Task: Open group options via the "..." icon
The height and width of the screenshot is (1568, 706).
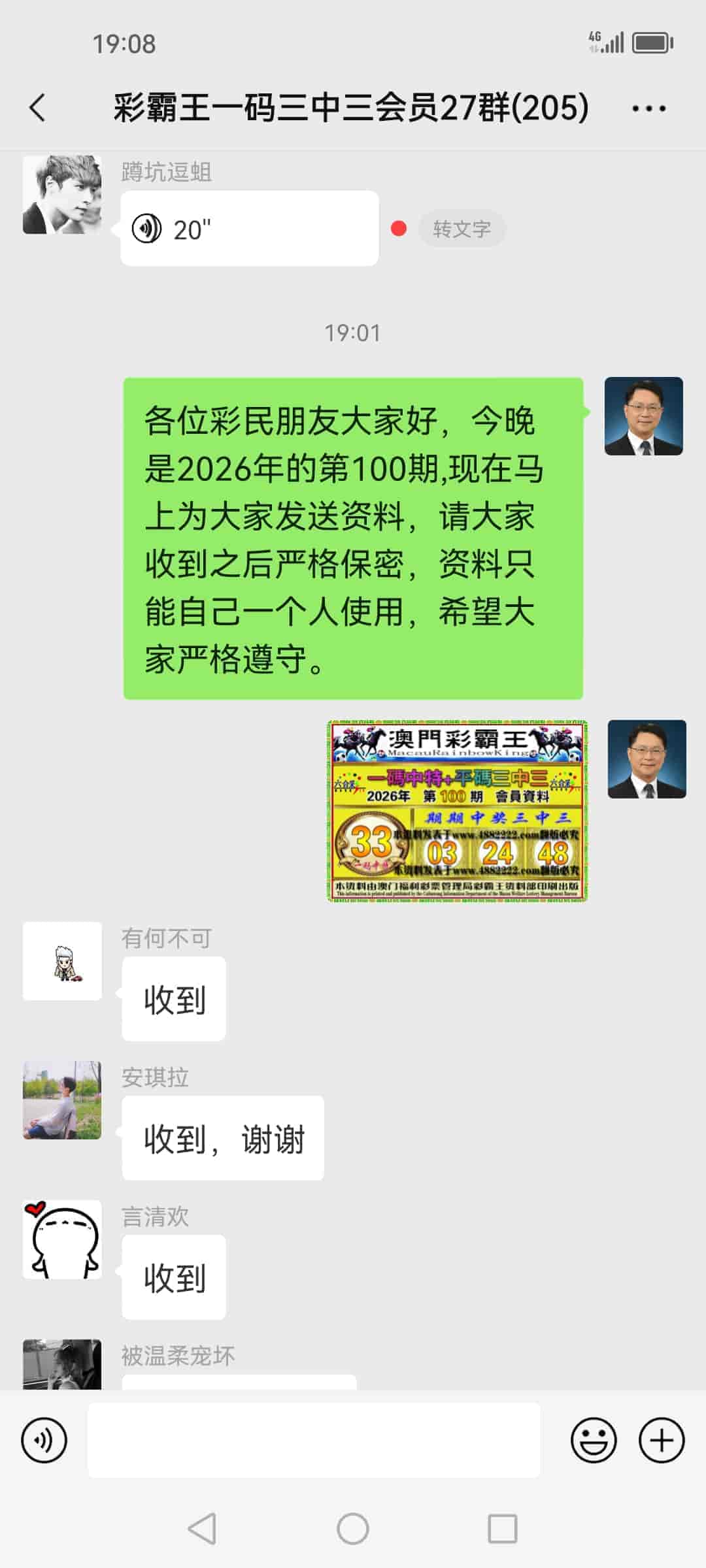Action: click(647, 109)
